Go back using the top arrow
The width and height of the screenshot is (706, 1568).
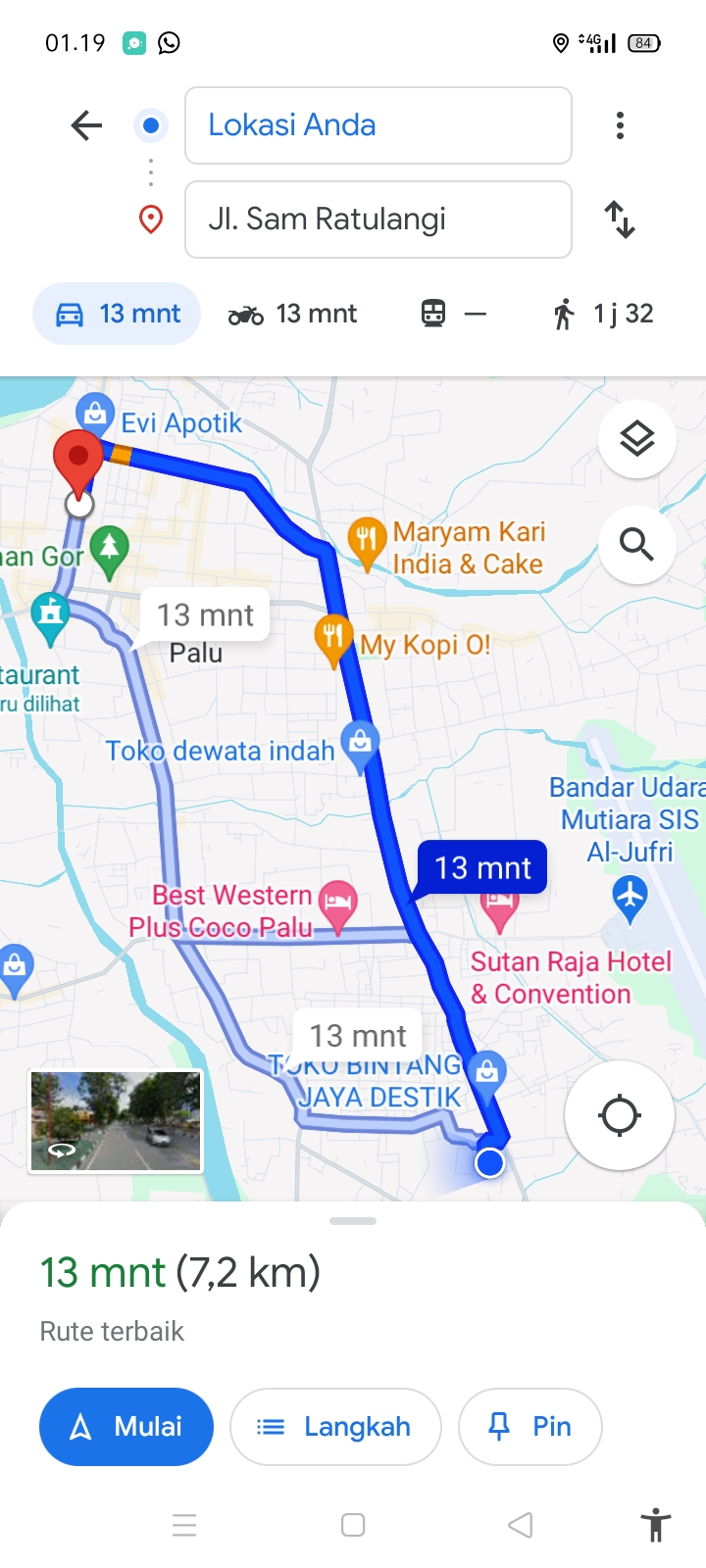pyautogui.click(x=87, y=125)
